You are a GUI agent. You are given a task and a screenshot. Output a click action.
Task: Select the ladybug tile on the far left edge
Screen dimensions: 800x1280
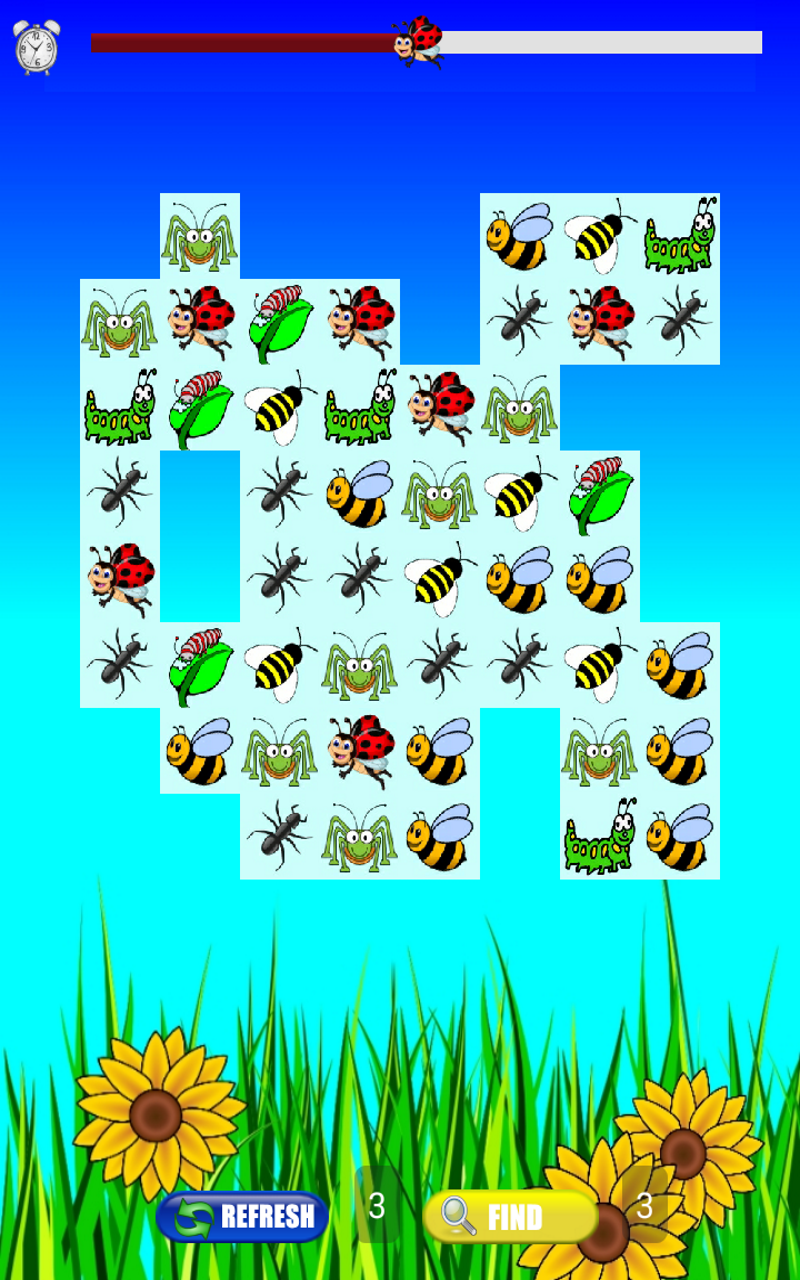(x=118, y=572)
